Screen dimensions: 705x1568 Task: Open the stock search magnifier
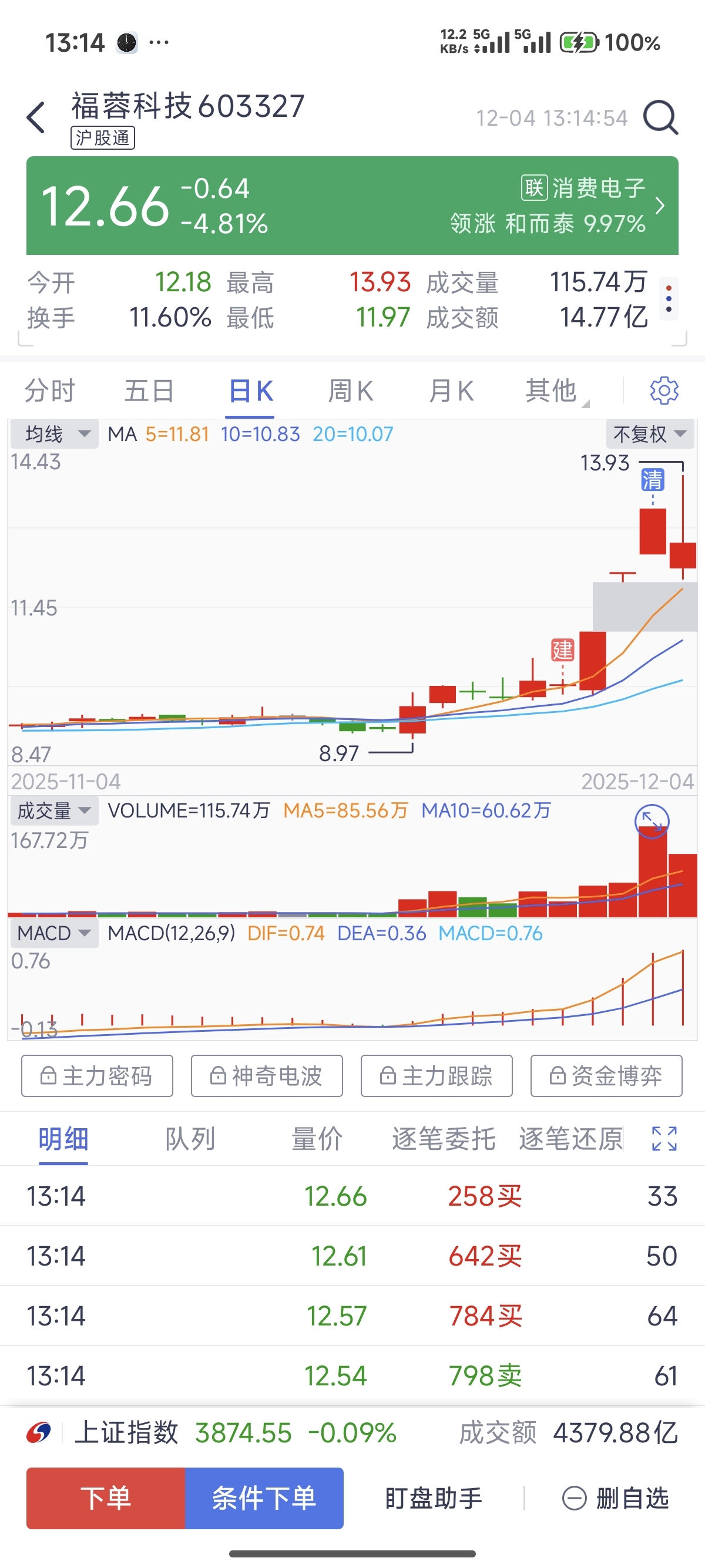click(660, 117)
